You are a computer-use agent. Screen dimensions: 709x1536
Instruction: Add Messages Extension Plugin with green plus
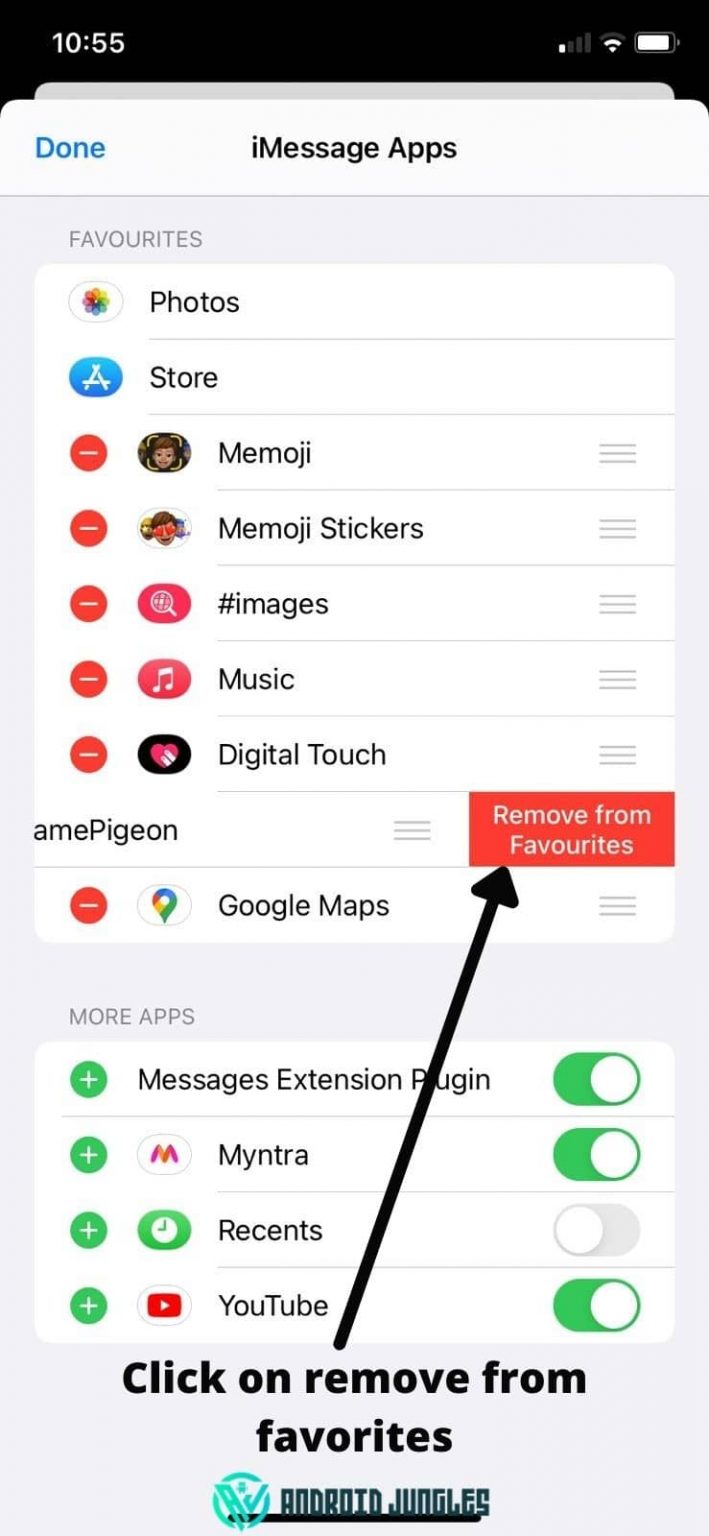89,1080
